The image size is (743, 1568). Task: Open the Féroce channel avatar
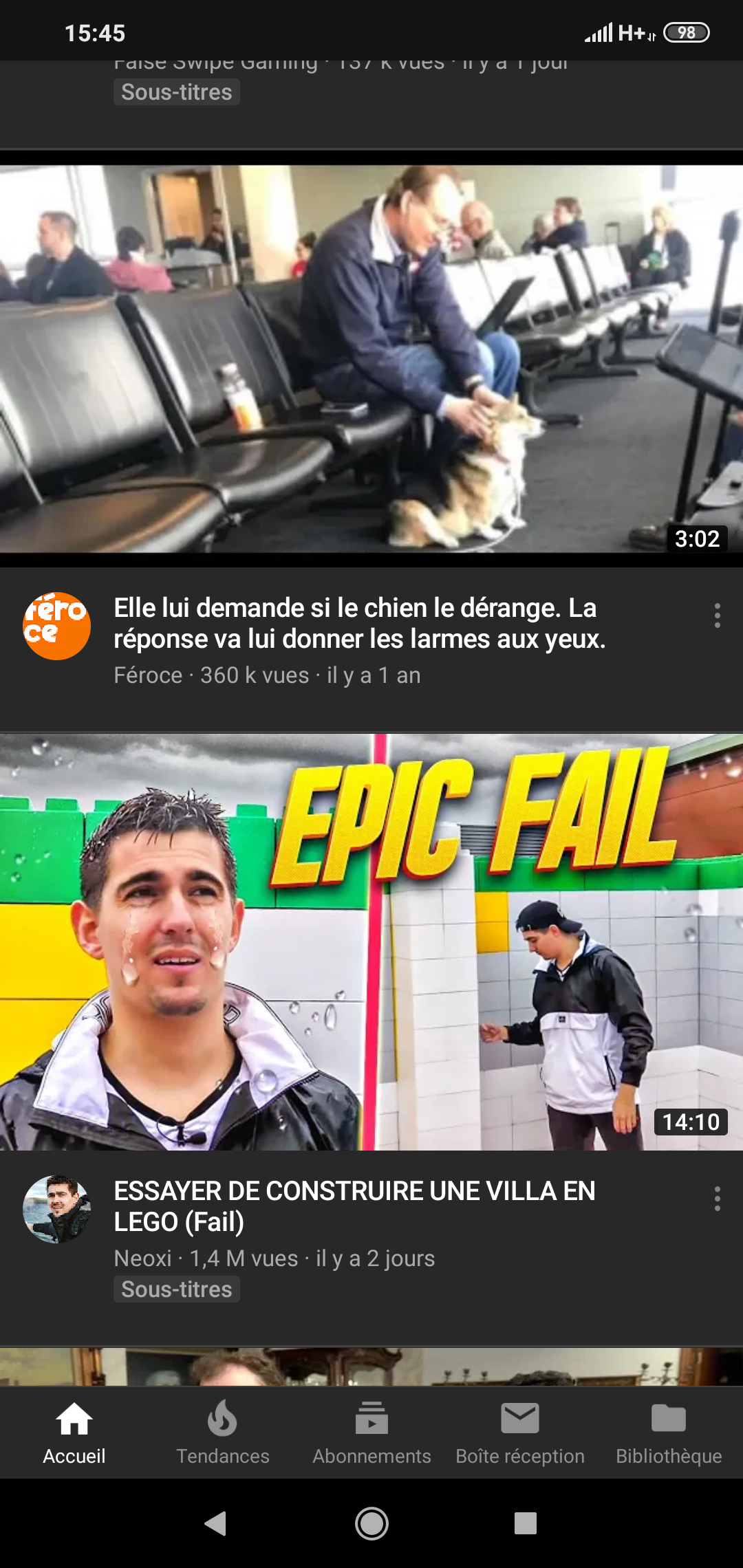57,626
